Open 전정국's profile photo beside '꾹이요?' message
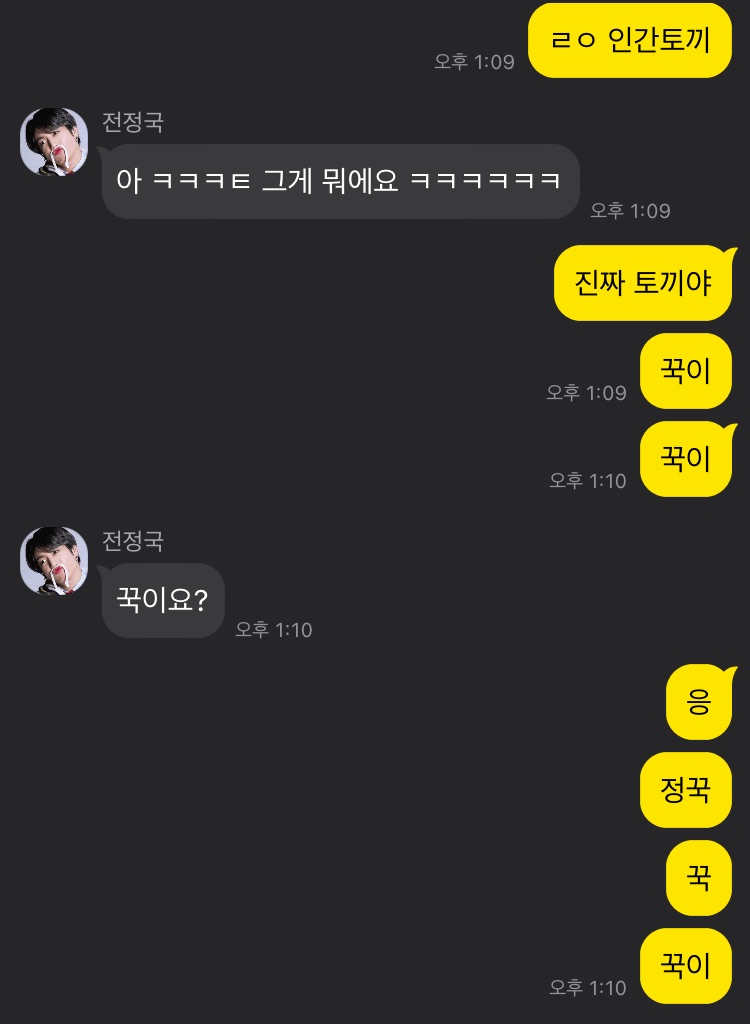Screen dimensions: 750x1024 [55, 561]
